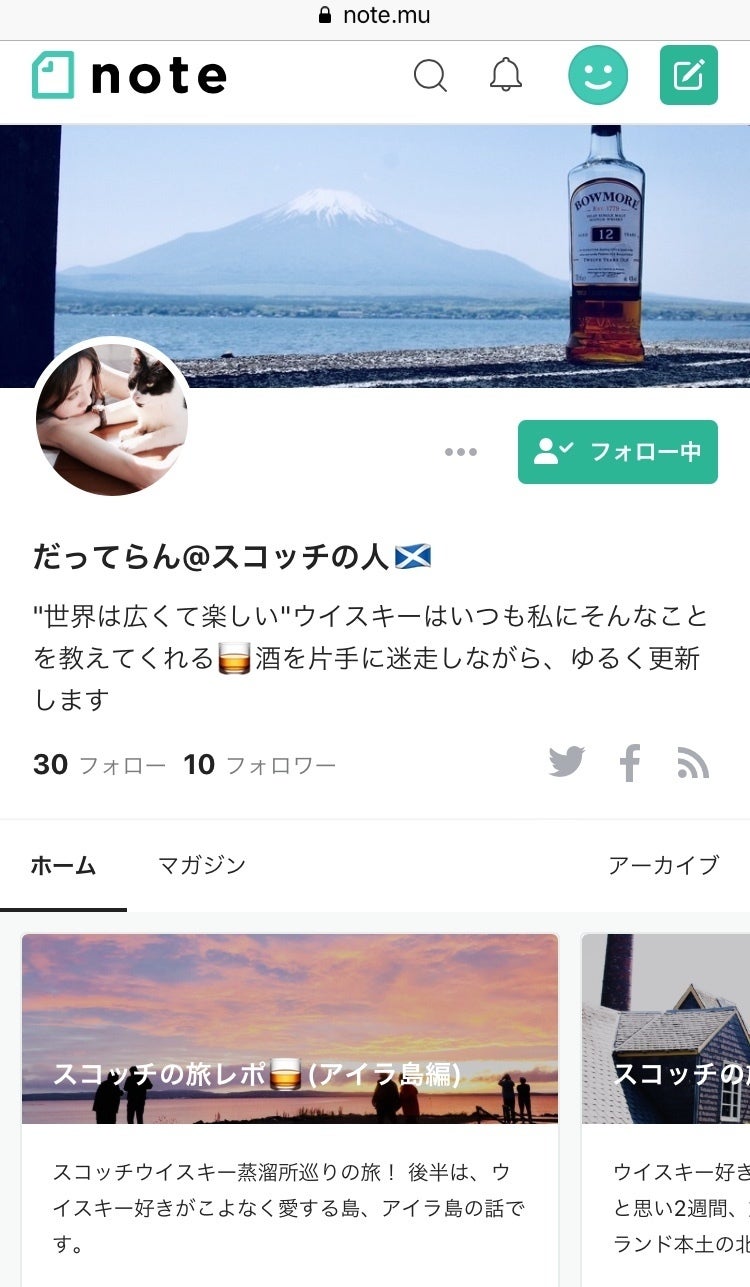This screenshot has width=750, height=1287.
Task: Open the user's Twitter profile icon
Action: [567, 763]
